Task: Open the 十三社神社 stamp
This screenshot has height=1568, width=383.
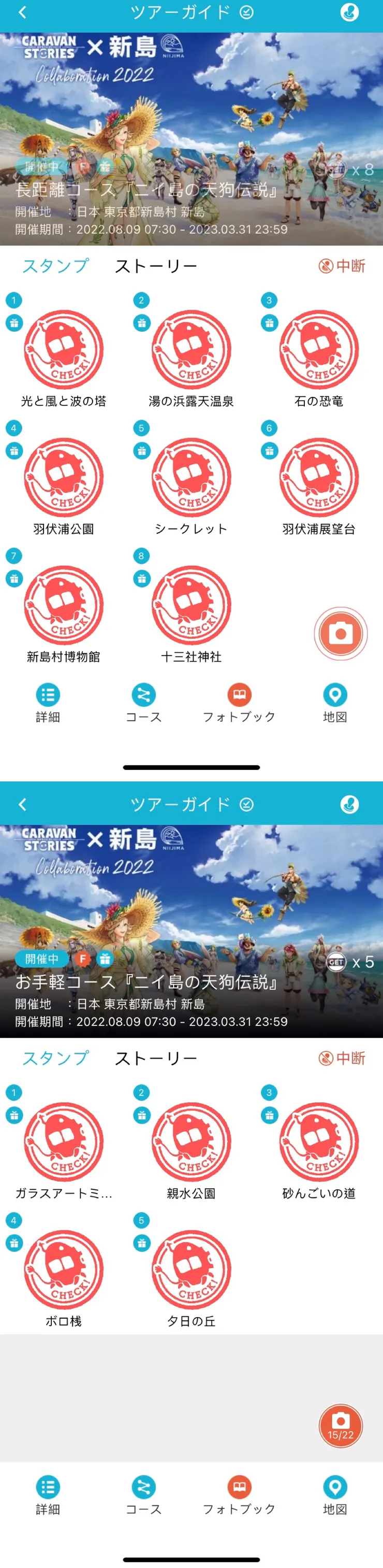Action: [x=191, y=606]
